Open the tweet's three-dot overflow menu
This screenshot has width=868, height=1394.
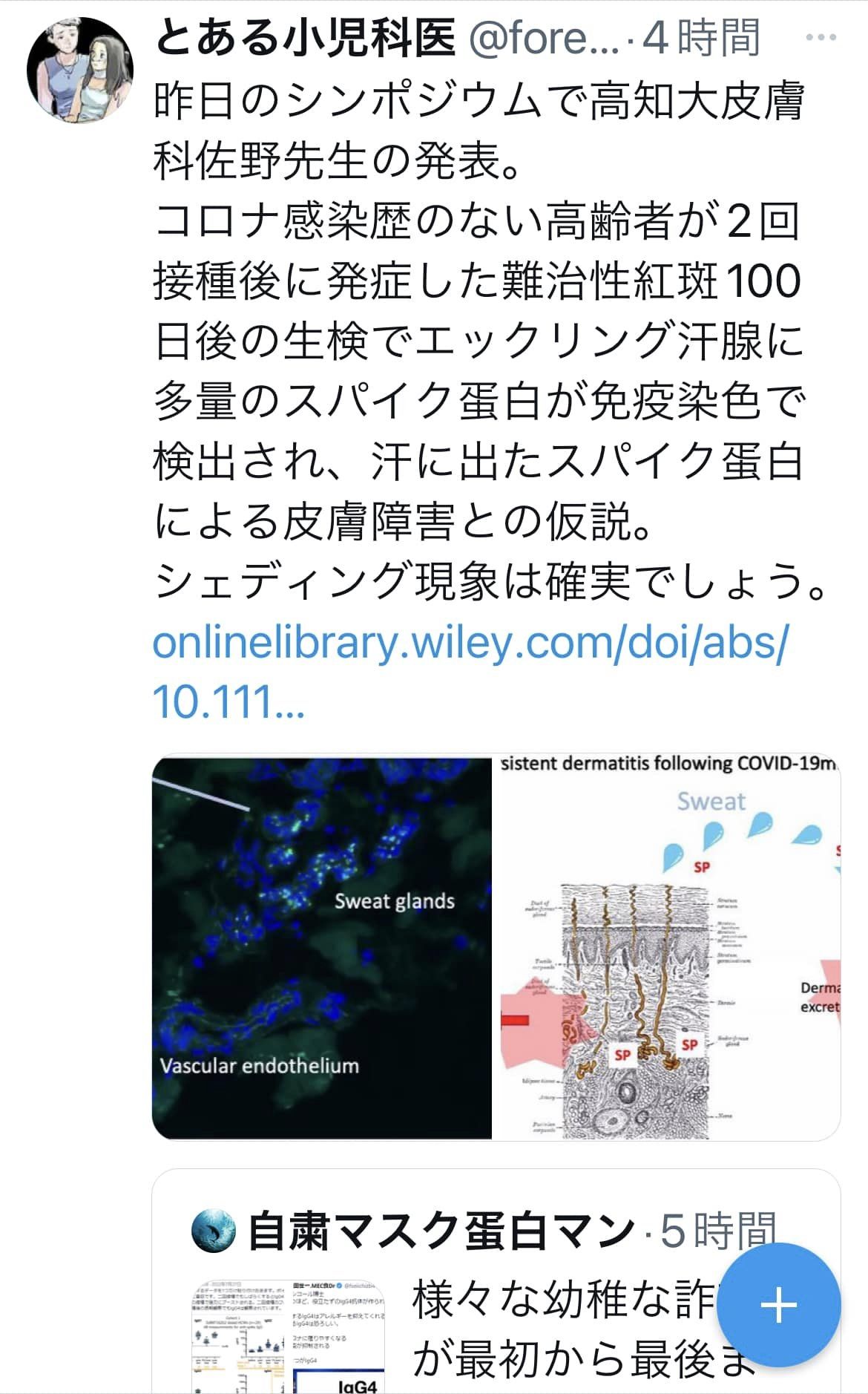(821, 39)
